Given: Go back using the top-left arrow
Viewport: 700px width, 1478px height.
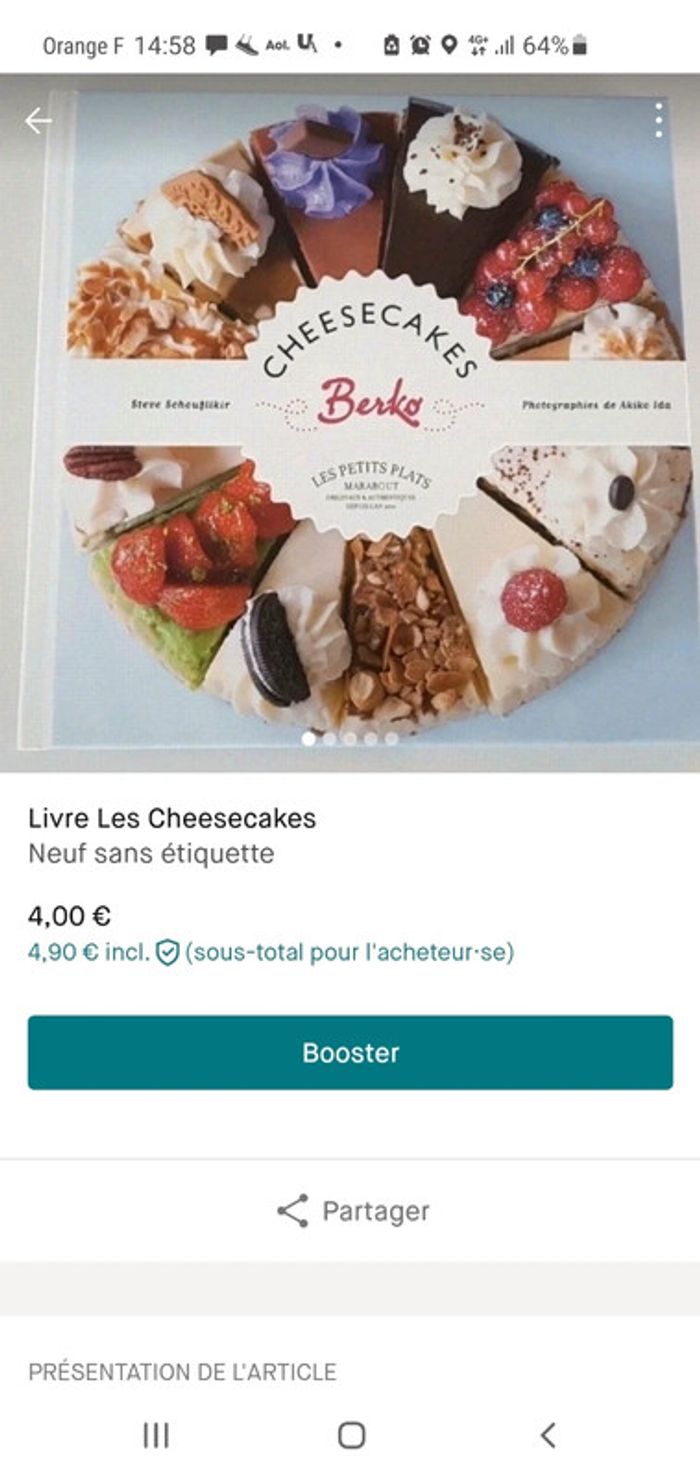Looking at the screenshot, I should [x=38, y=121].
